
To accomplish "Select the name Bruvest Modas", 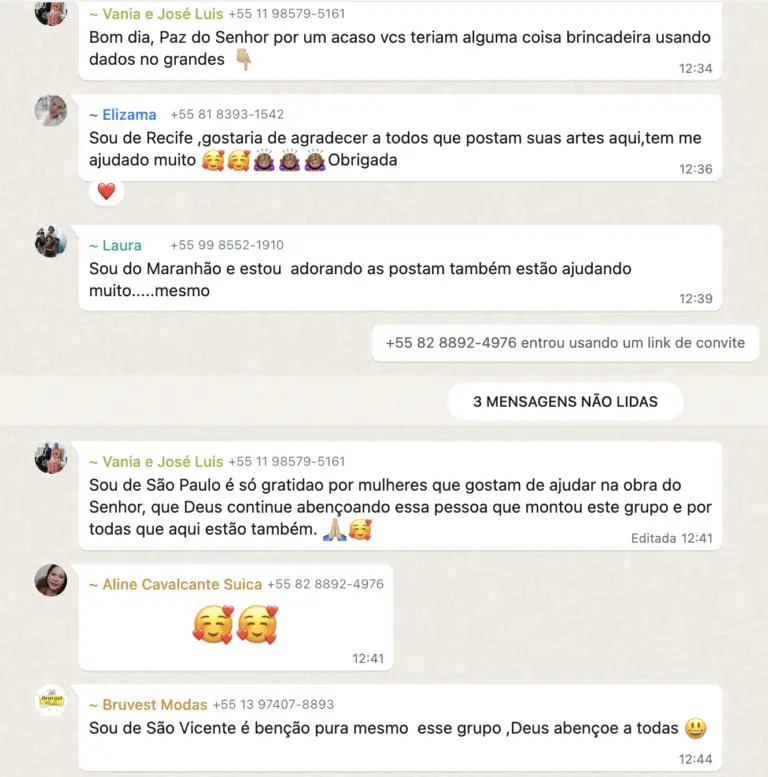I will click(x=149, y=704).
